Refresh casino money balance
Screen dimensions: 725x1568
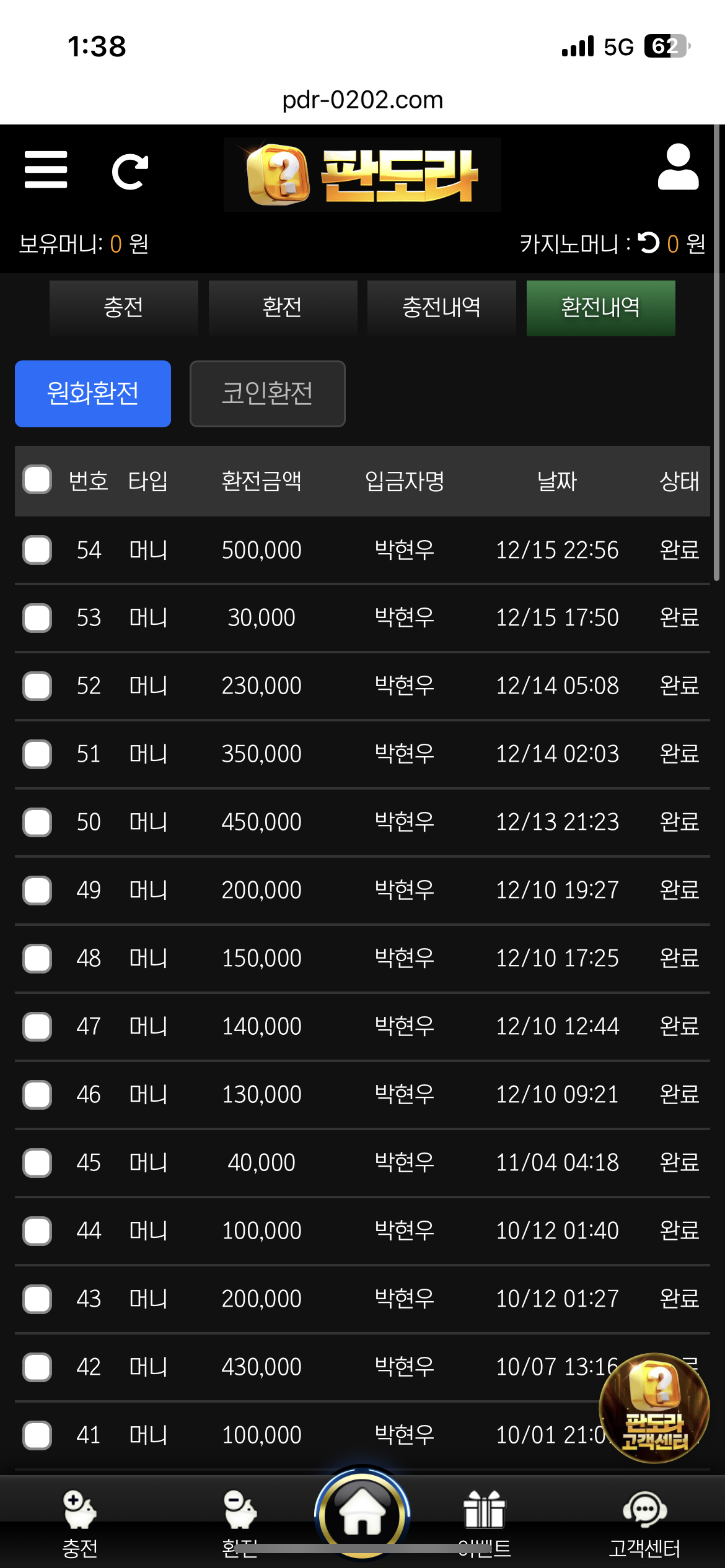pos(649,243)
